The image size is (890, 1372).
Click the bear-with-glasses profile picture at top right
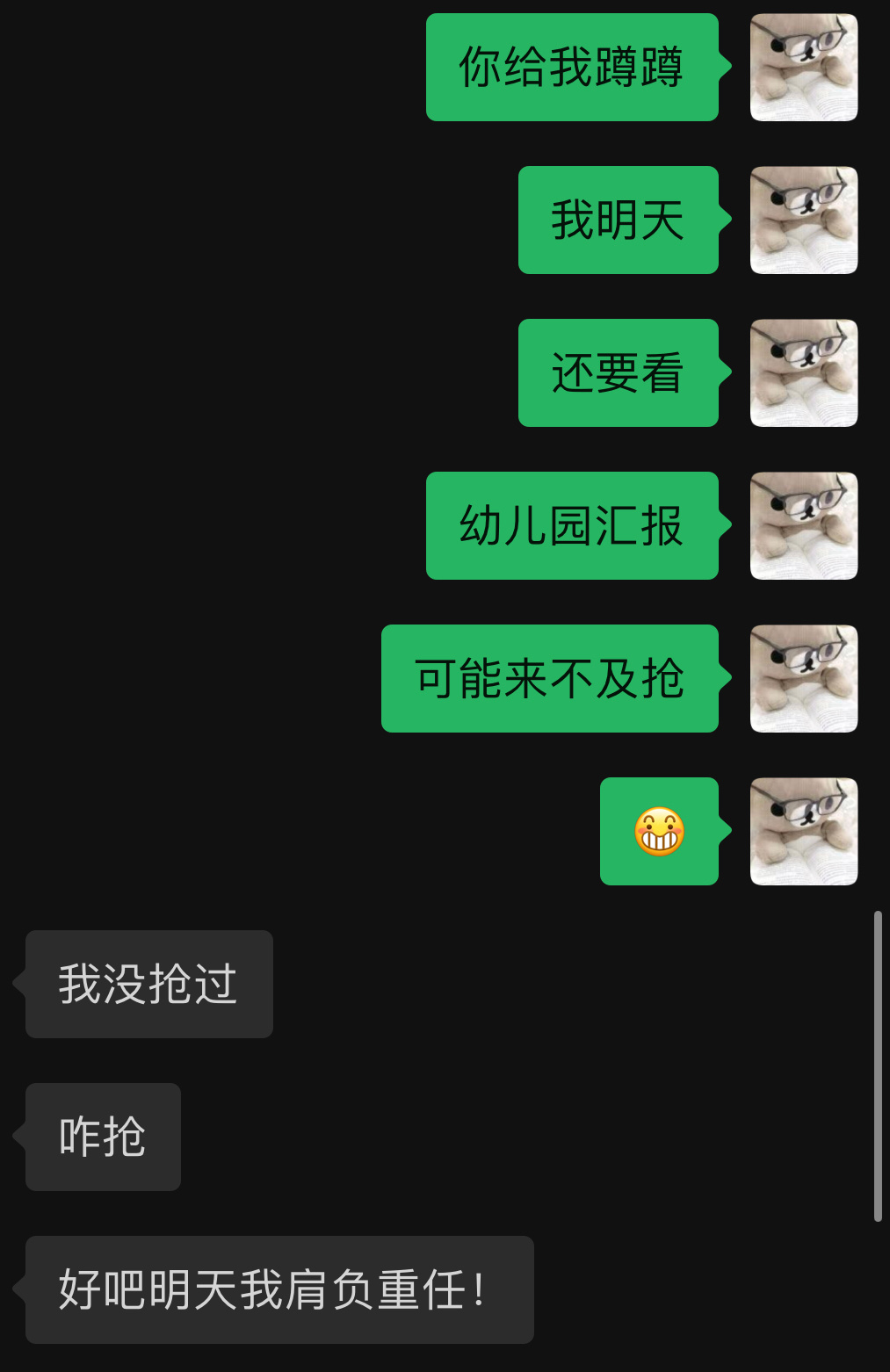pyautogui.click(x=803, y=67)
